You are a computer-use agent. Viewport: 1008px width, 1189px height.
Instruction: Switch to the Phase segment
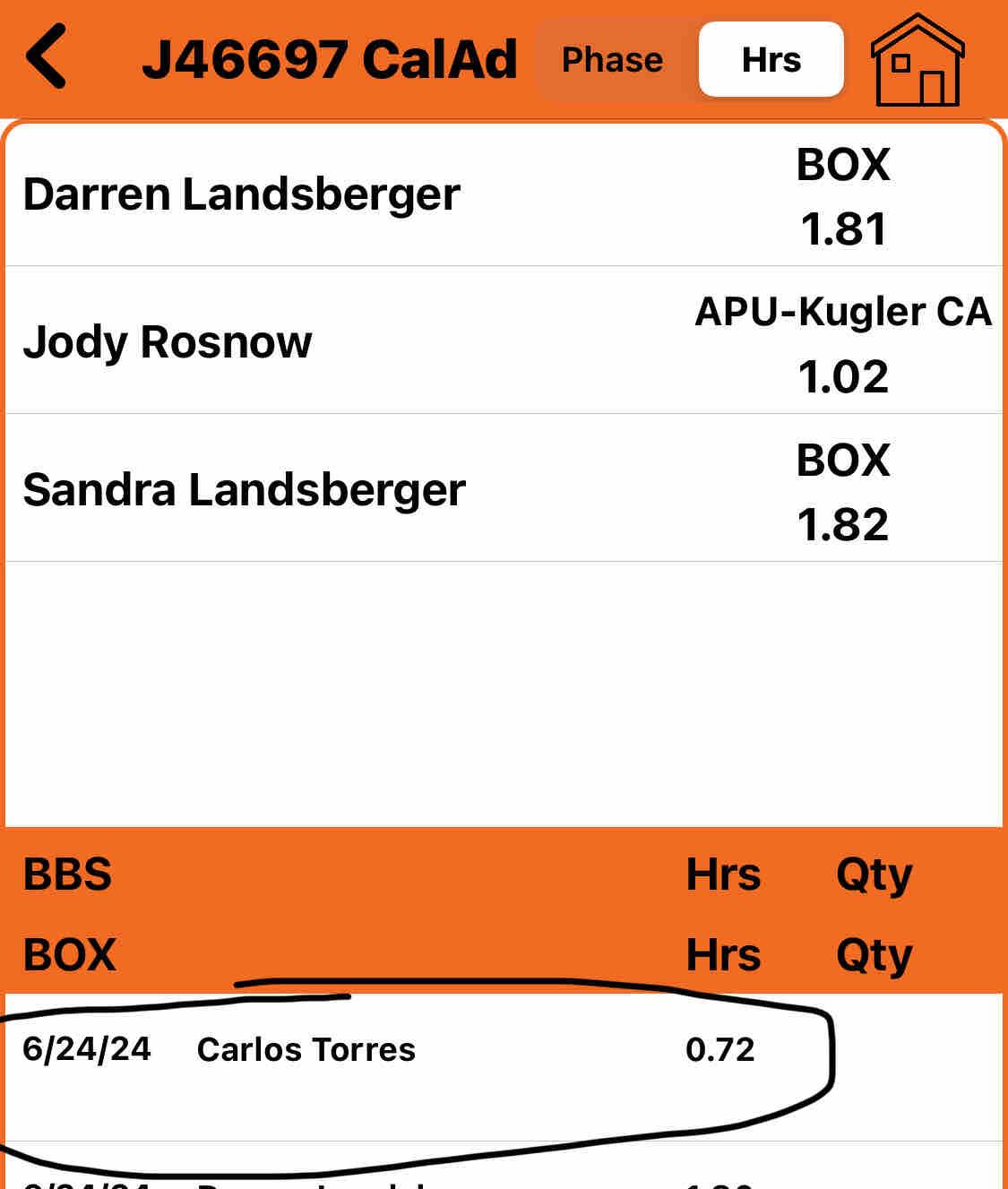click(612, 60)
